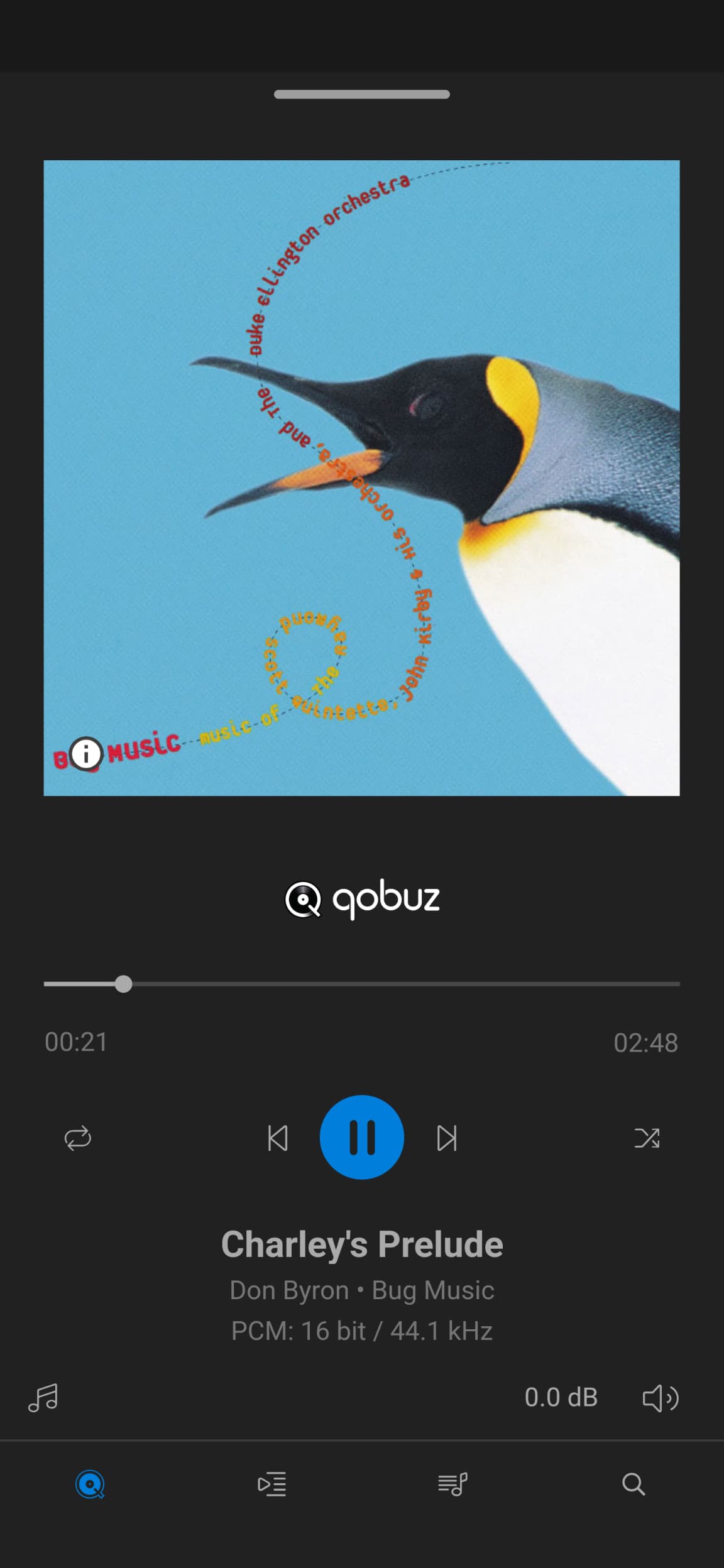The image size is (724, 1568).
Task: Open the playlists tab
Action: tap(452, 1484)
